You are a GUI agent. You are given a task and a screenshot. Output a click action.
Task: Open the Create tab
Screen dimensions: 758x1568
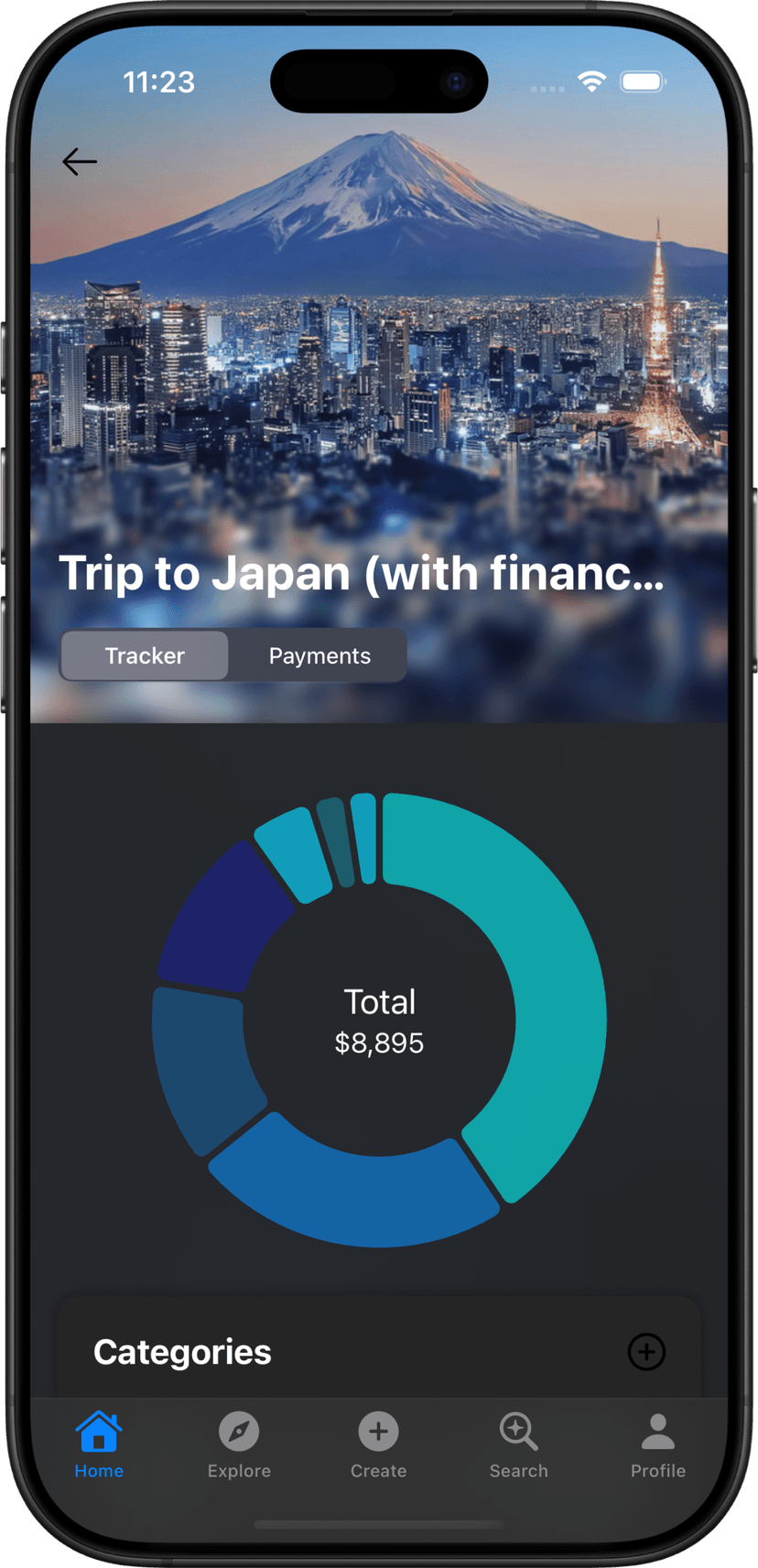pos(378,1445)
